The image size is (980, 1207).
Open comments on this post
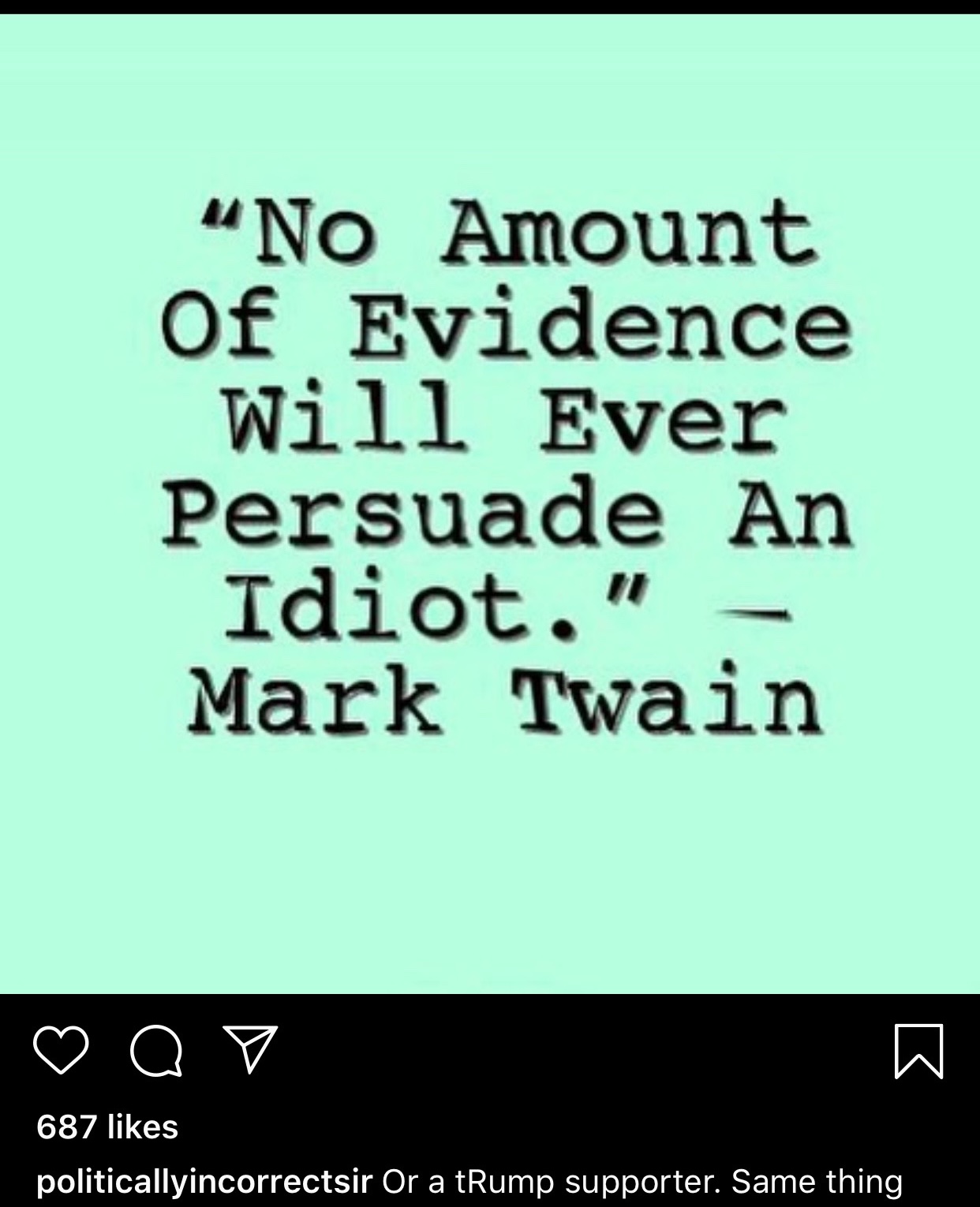click(x=156, y=1051)
